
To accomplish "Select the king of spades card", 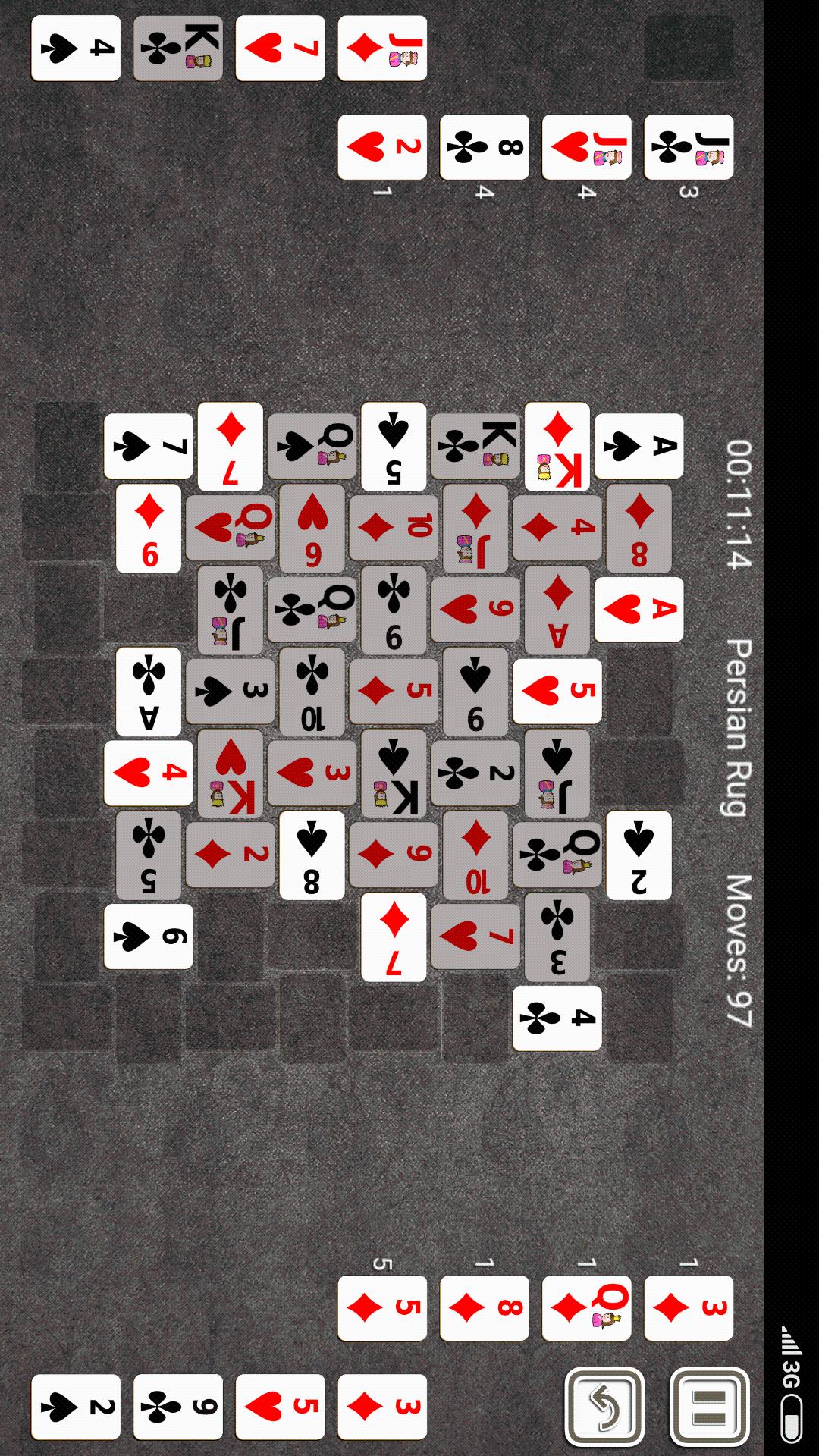I will point(394,773).
